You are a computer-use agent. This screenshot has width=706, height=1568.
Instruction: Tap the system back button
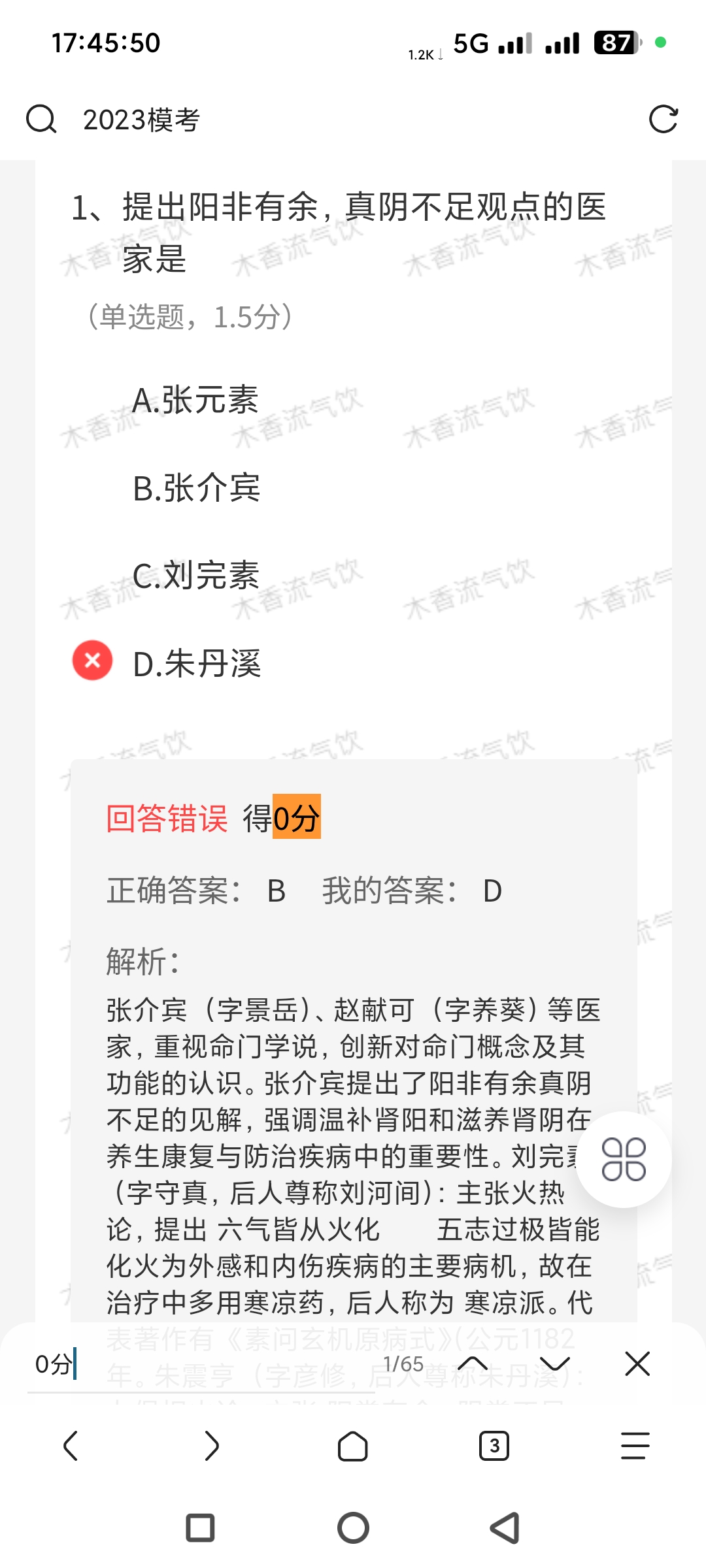click(505, 1528)
